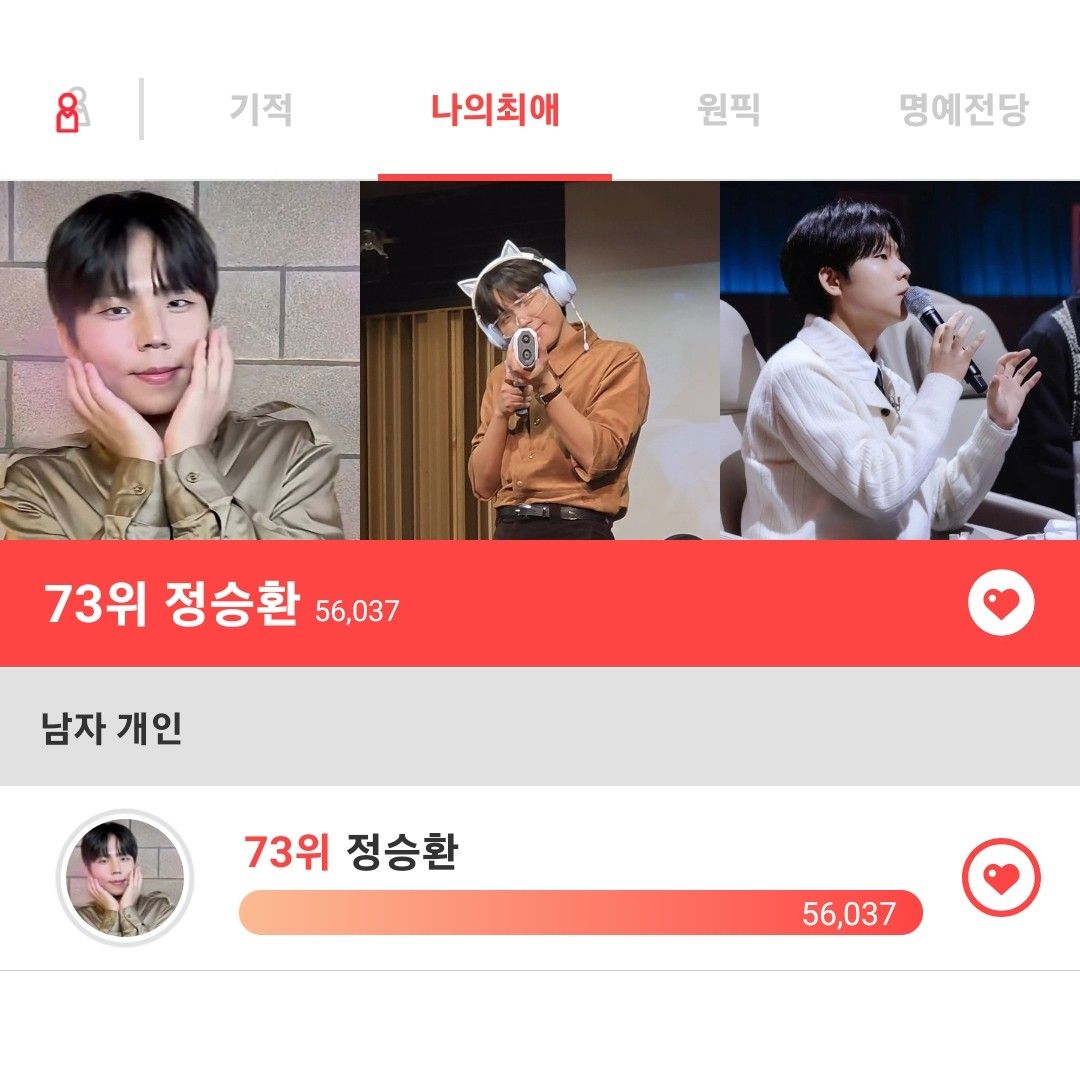The image size is (1080, 1080).
Task: Vote with the heart beside the 56,037 bar
Action: click(1001, 878)
